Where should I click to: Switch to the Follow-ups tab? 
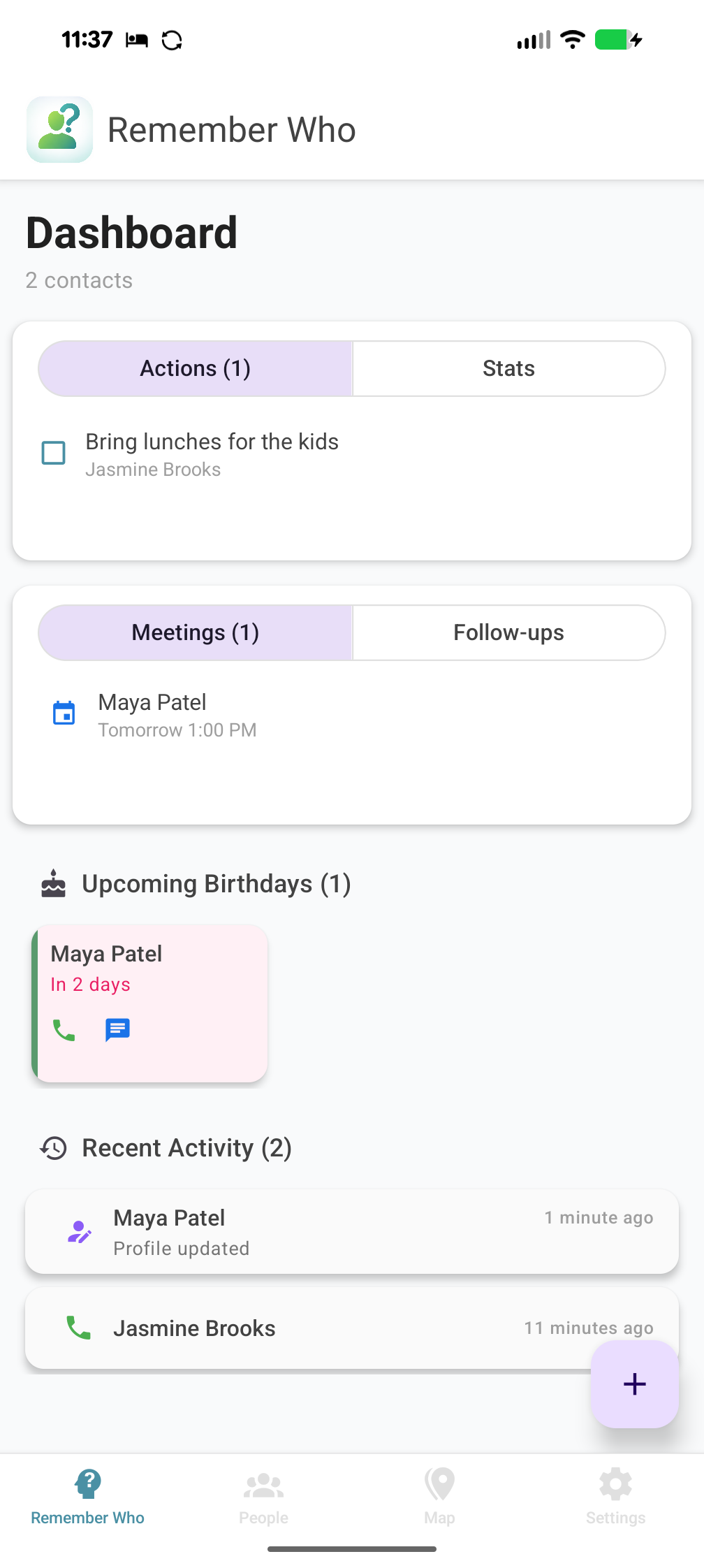click(x=508, y=632)
